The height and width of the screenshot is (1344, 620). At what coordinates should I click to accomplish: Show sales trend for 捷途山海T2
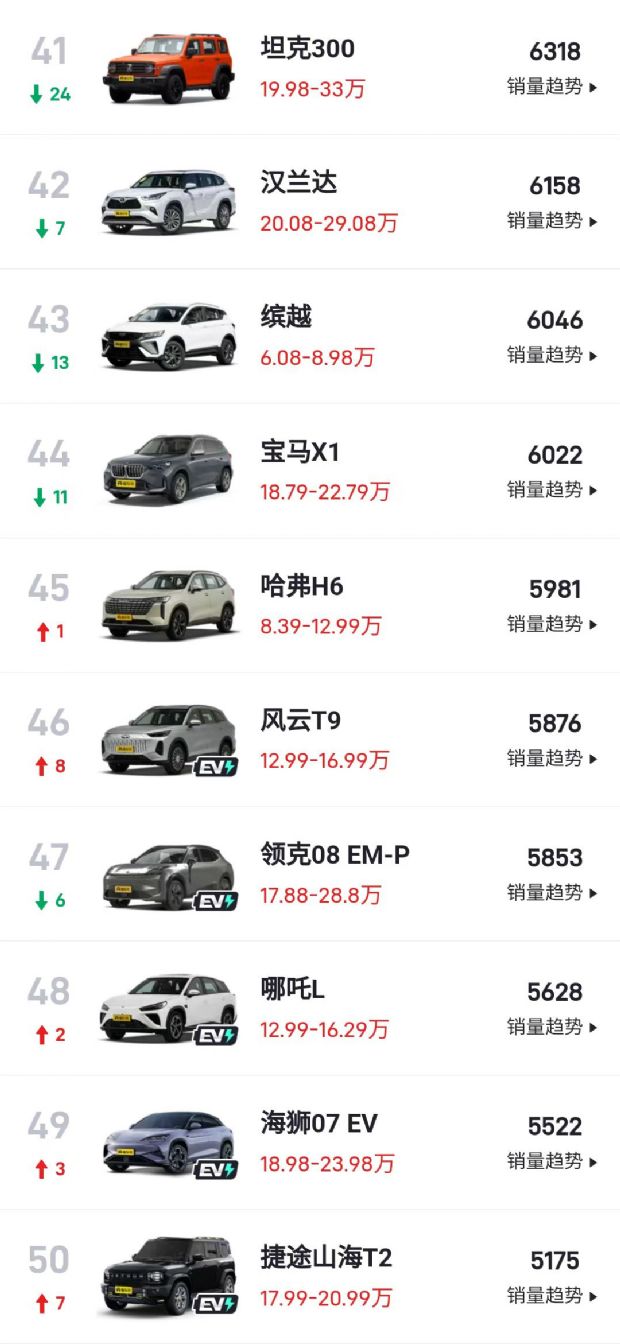tap(552, 1296)
